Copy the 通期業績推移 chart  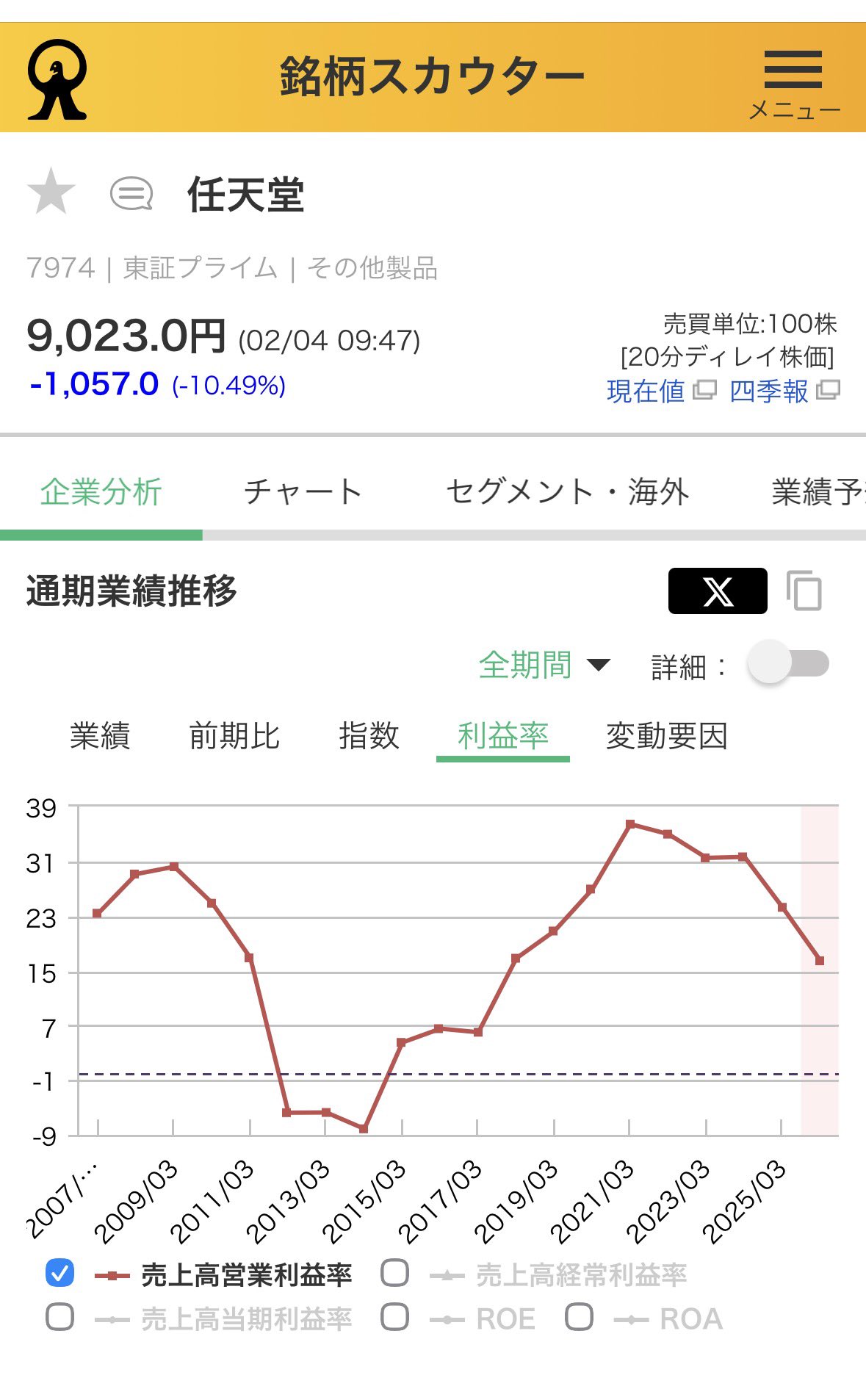(804, 591)
